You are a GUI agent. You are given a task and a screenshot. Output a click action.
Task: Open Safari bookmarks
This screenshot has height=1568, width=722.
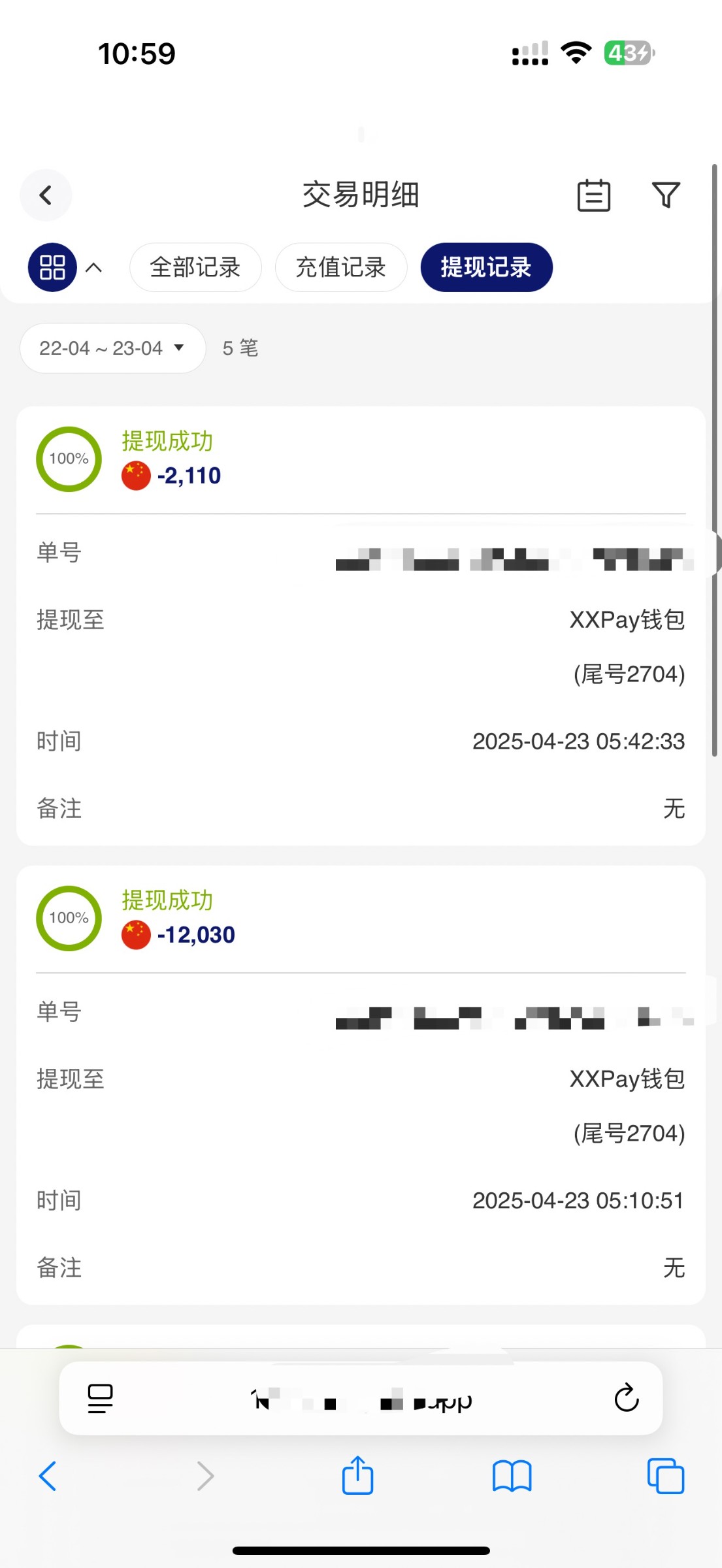512,1476
